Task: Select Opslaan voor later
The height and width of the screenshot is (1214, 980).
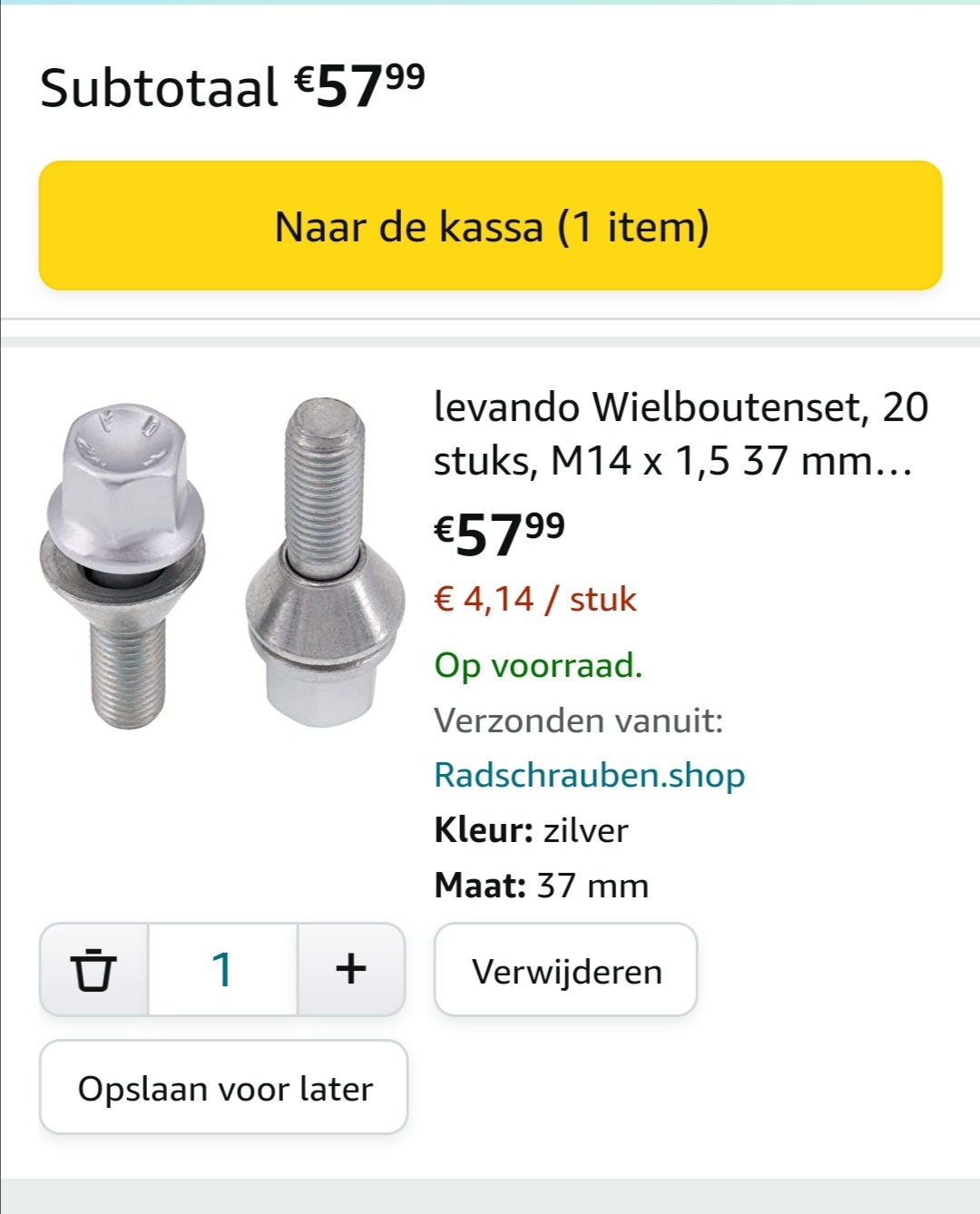Action: point(224,1088)
